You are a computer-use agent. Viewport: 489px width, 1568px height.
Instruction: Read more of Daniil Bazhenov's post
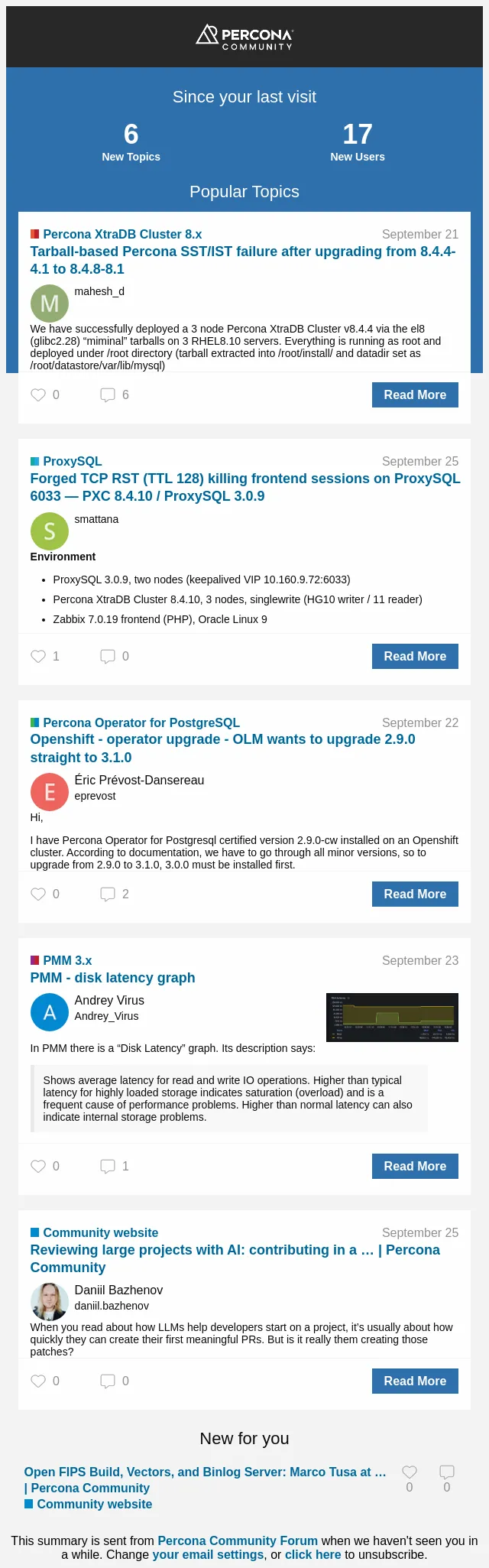[x=415, y=1381]
